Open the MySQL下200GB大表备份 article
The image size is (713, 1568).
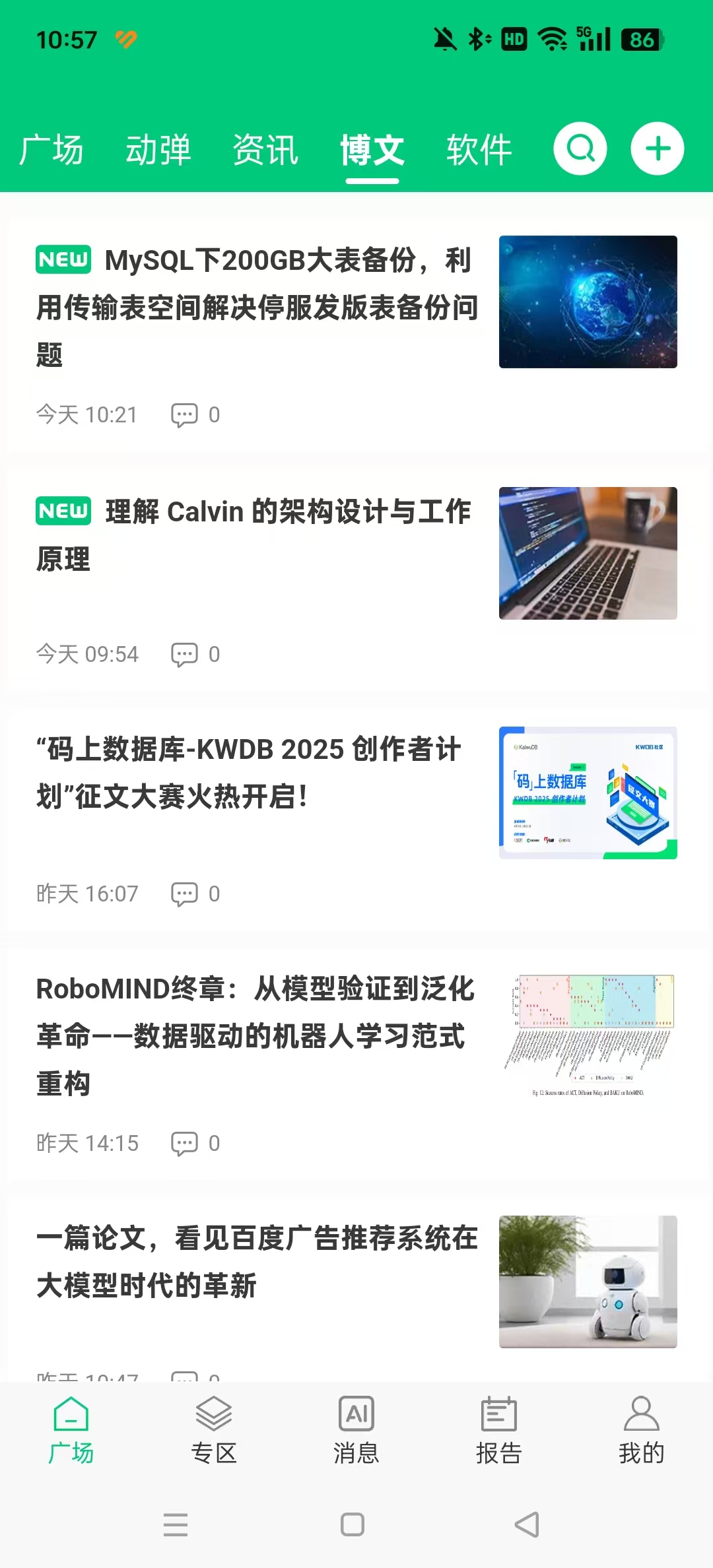pyautogui.click(x=257, y=307)
